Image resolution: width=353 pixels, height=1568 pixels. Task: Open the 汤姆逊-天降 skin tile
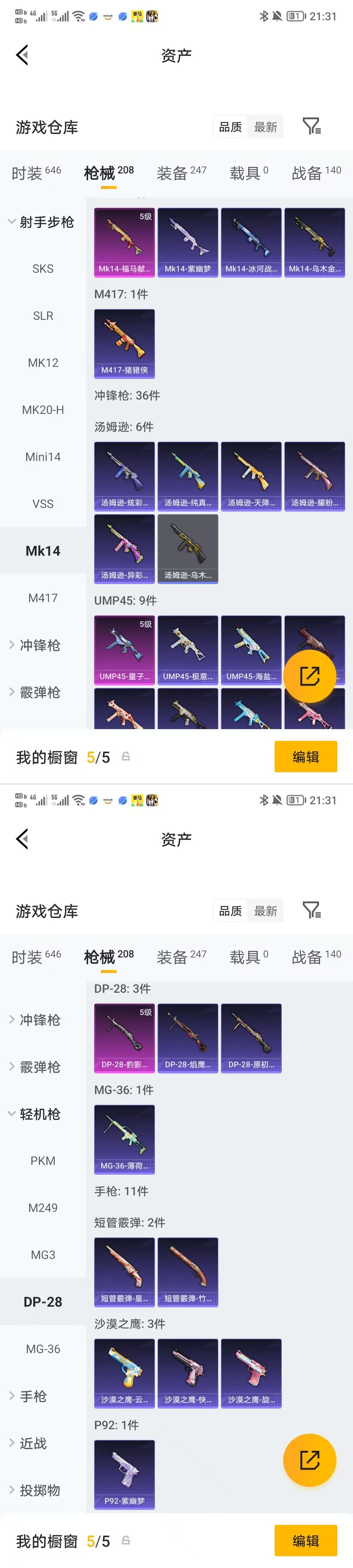[x=251, y=476]
